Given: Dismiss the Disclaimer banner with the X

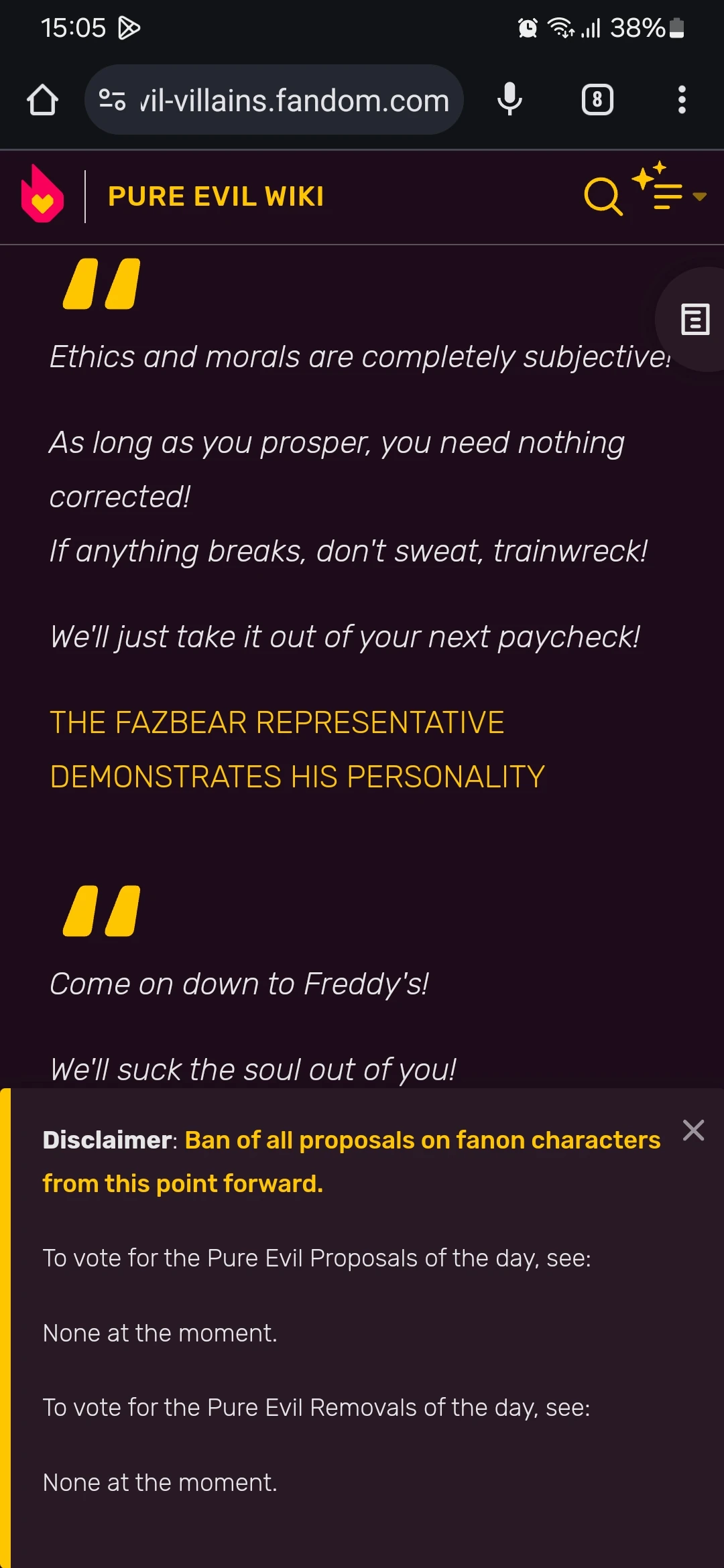Looking at the screenshot, I should coord(694,1130).
